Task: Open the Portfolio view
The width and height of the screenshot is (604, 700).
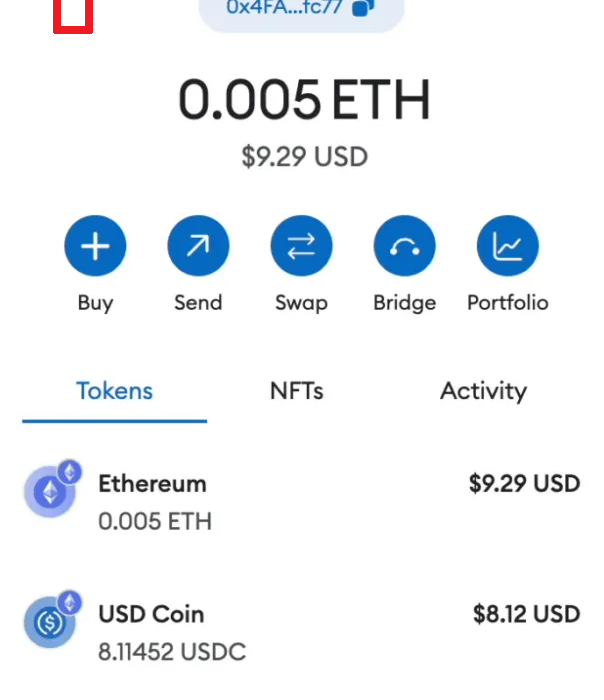Action: point(507,246)
